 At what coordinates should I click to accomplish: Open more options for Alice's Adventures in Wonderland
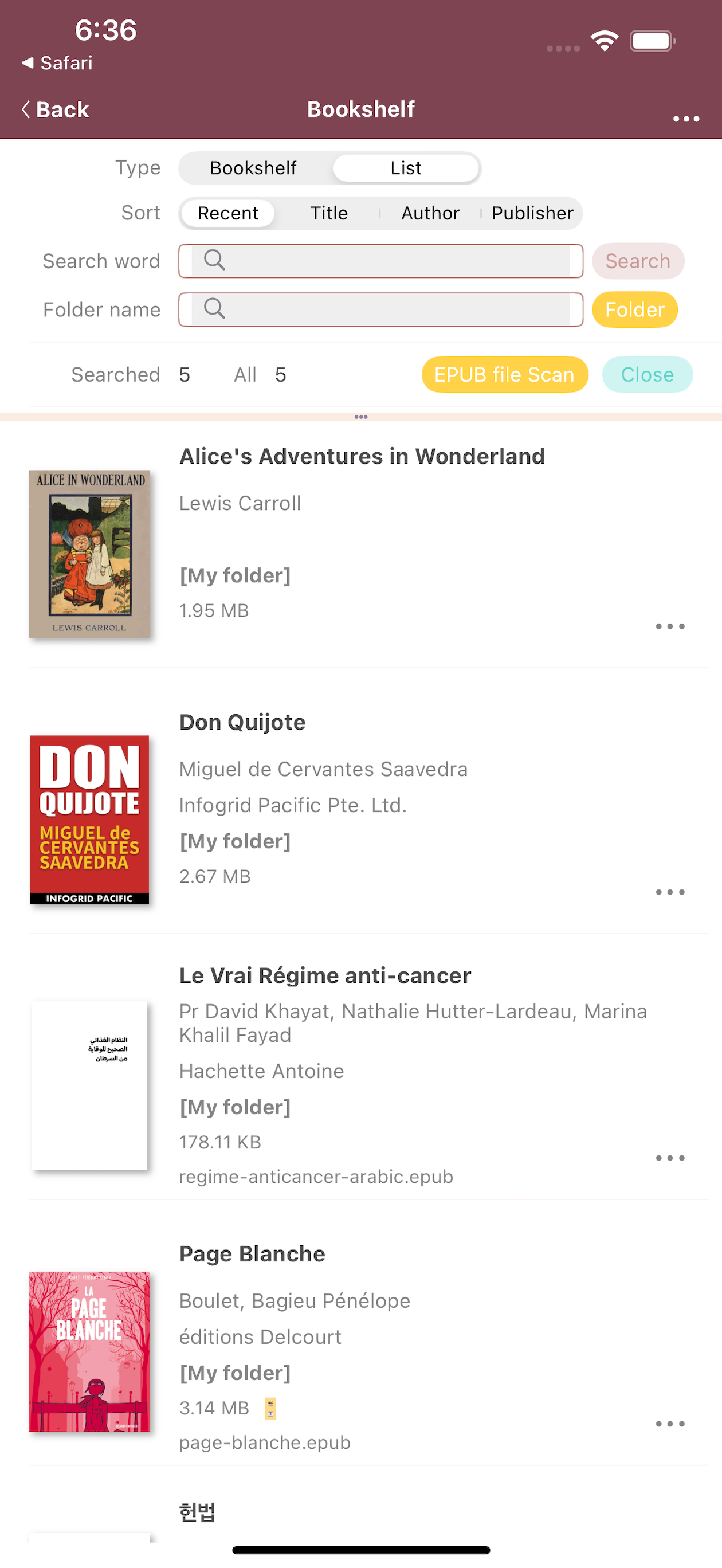click(x=670, y=626)
